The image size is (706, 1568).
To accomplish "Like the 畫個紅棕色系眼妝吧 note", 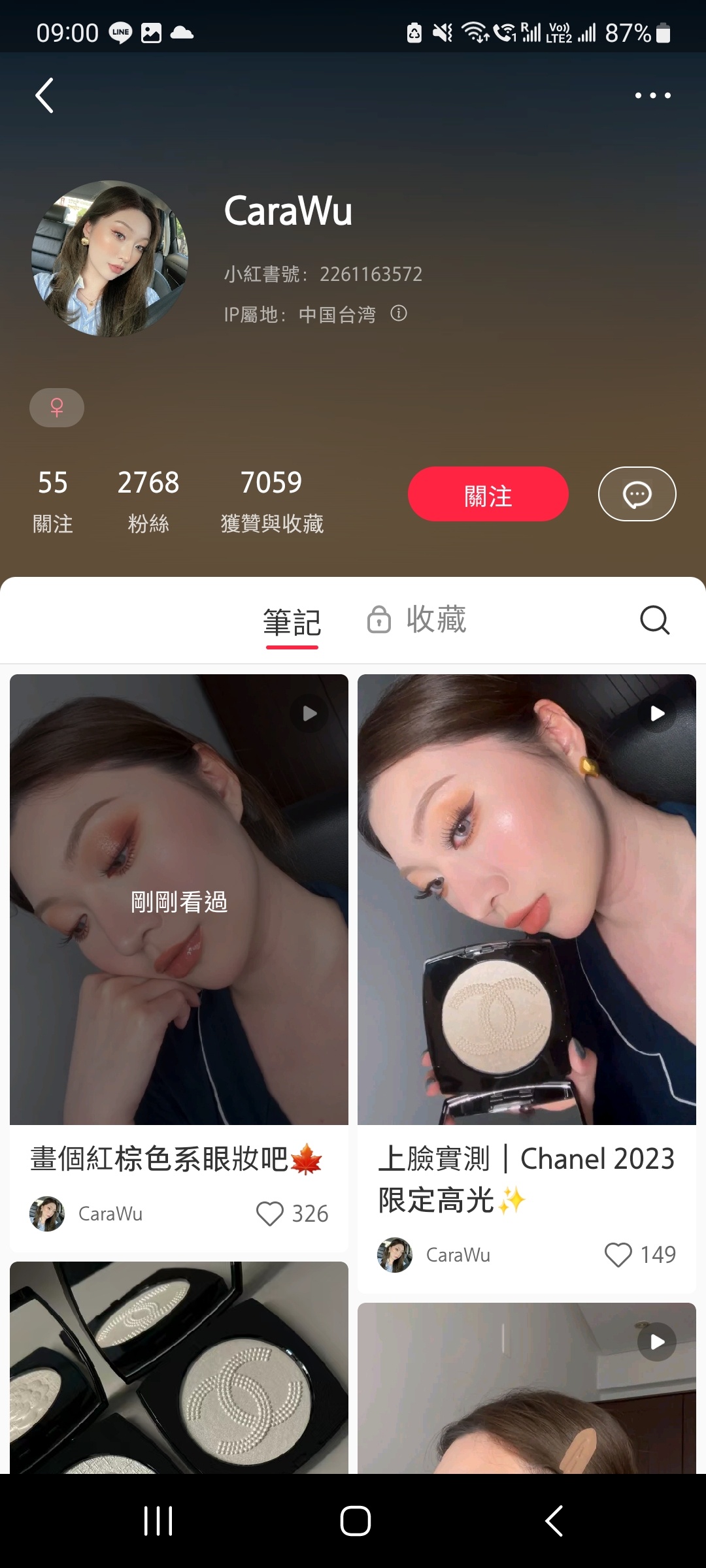I will (270, 1213).
